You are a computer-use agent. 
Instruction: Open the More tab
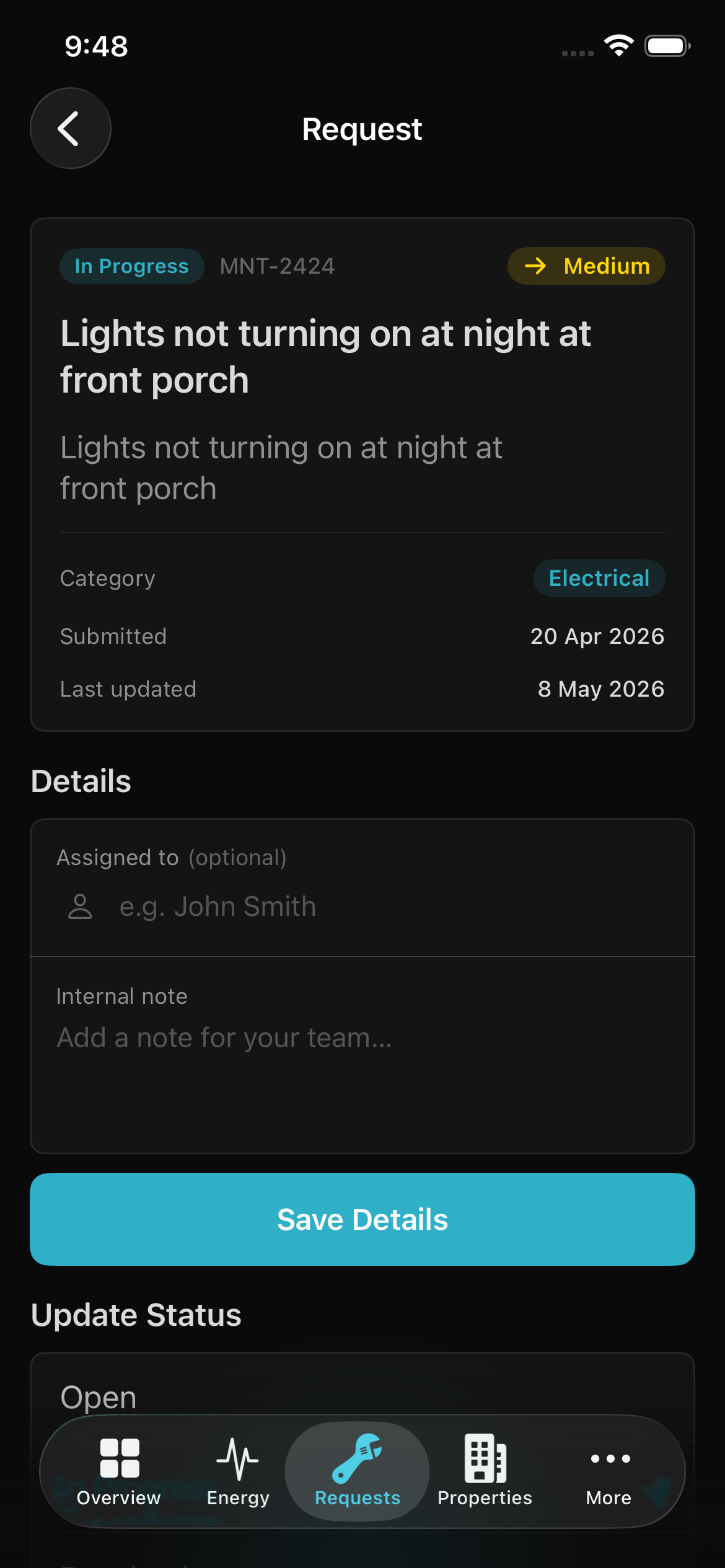[609, 1471]
